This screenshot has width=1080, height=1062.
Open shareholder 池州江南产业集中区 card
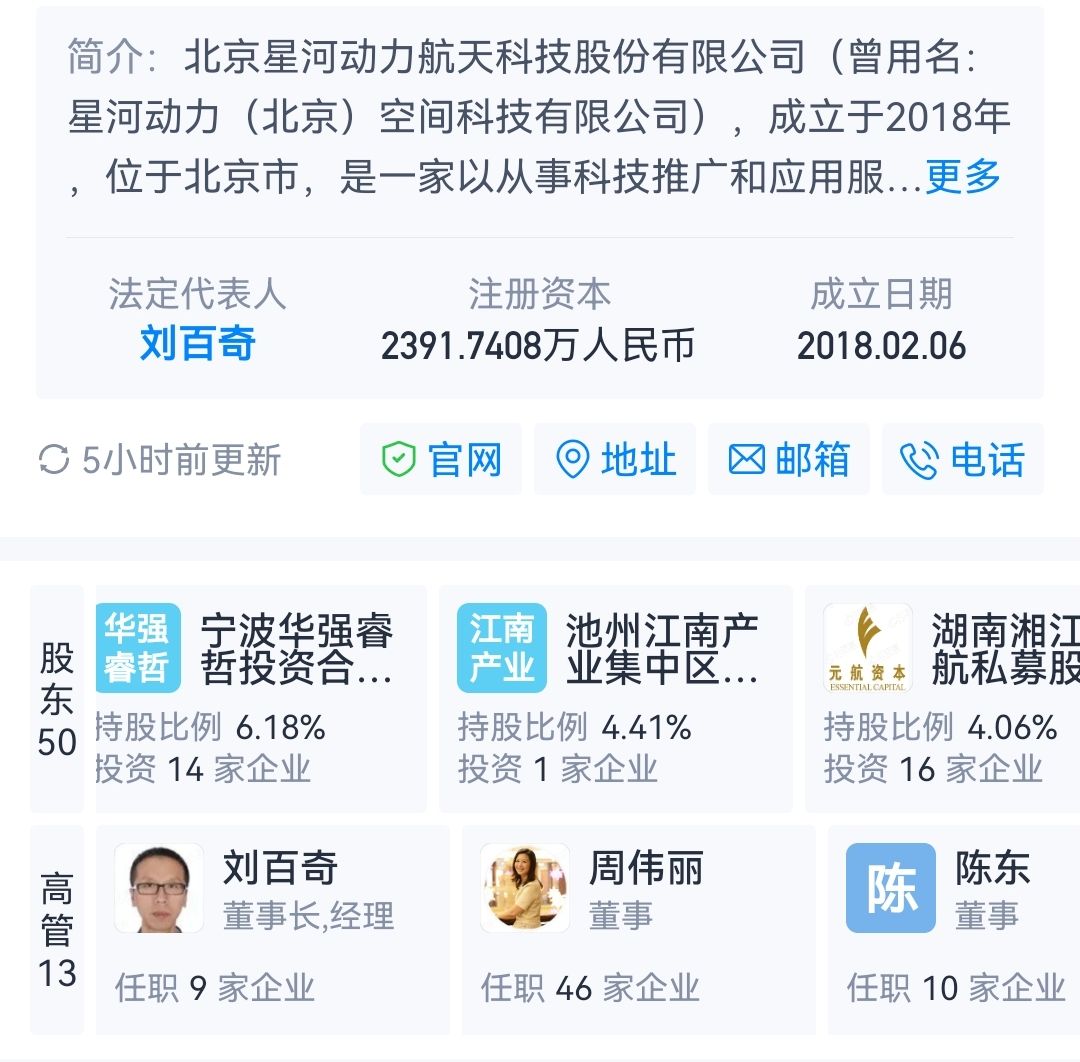[615, 698]
